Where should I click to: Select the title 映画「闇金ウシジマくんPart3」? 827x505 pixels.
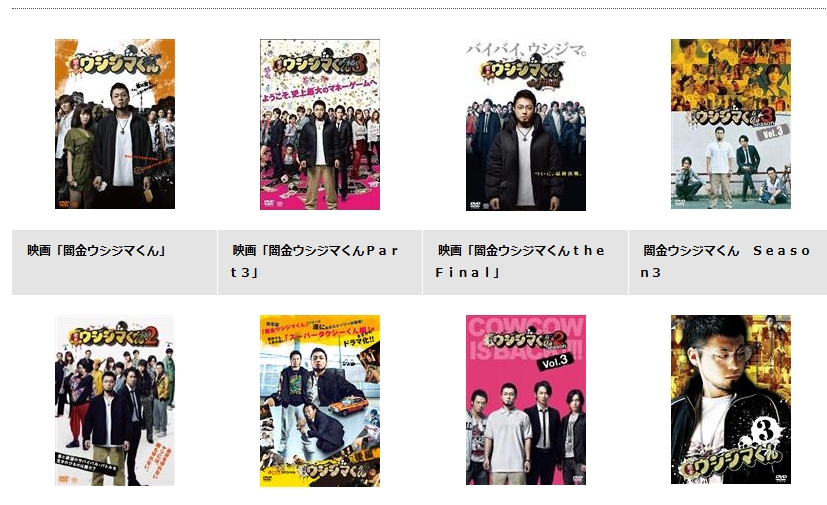(x=315, y=261)
